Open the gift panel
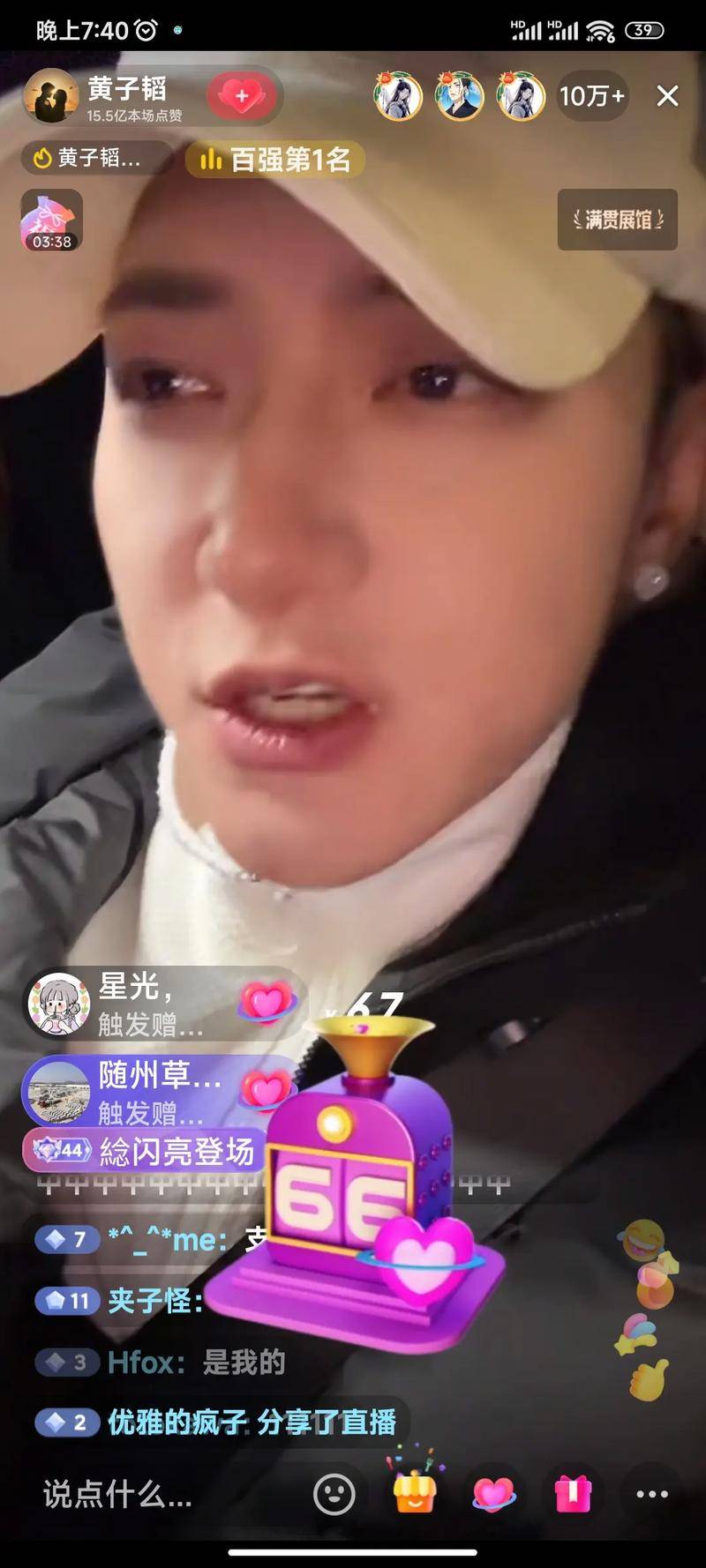This screenshot has height=1568, width=706. [x=572, y=1494]
